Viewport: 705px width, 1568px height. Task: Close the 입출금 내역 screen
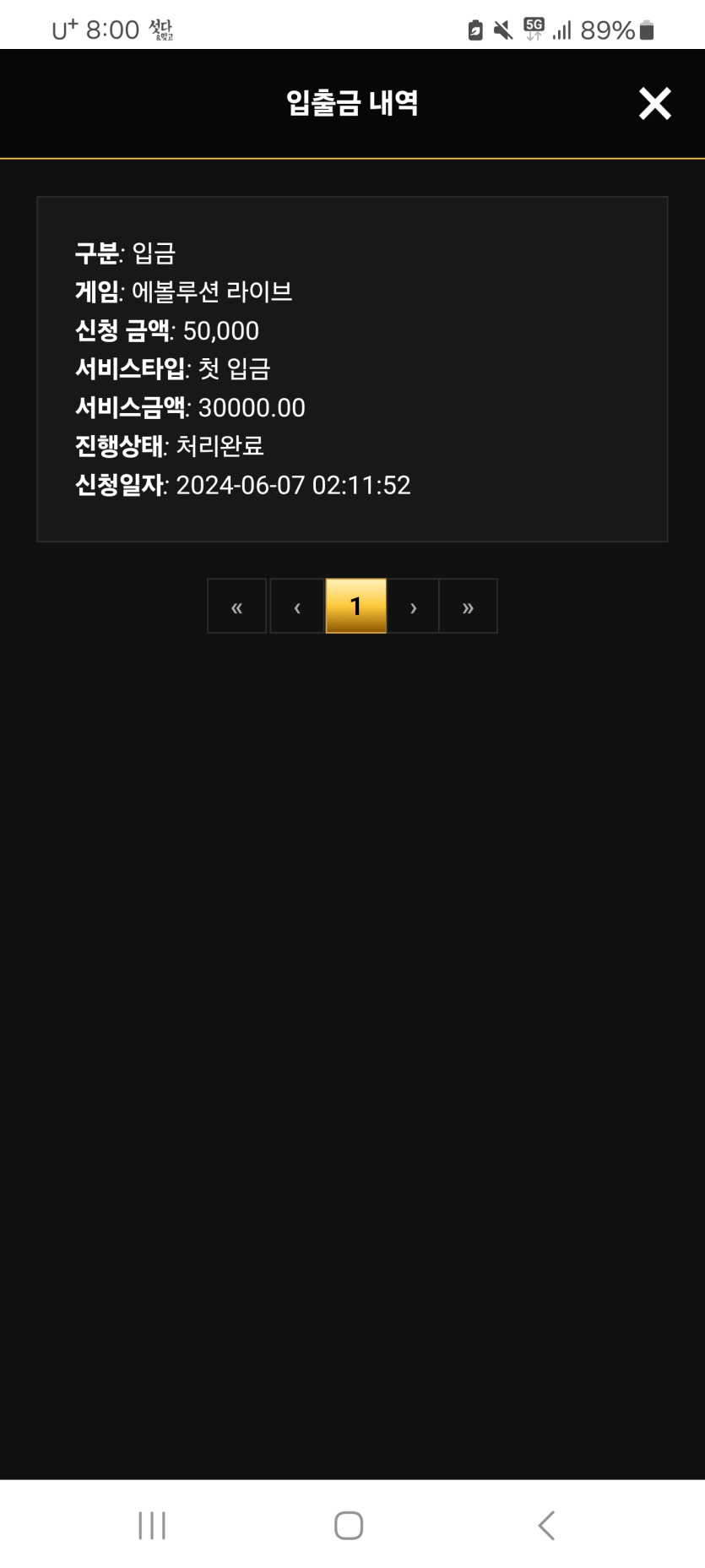click(654, 104)
